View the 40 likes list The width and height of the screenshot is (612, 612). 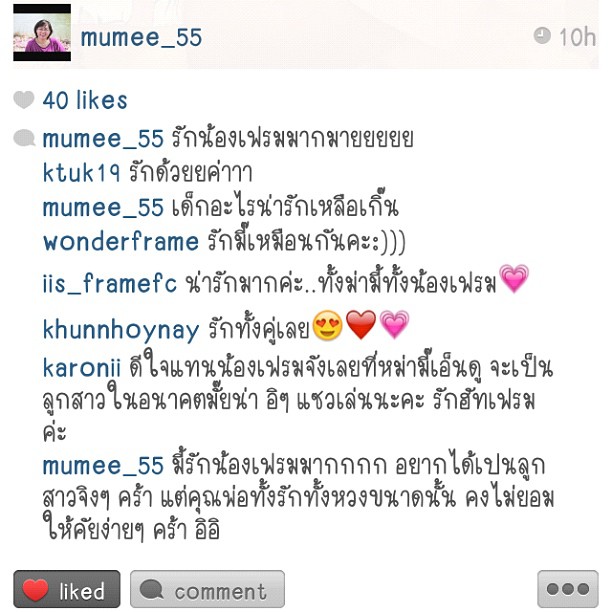click(x=84, y=100)
